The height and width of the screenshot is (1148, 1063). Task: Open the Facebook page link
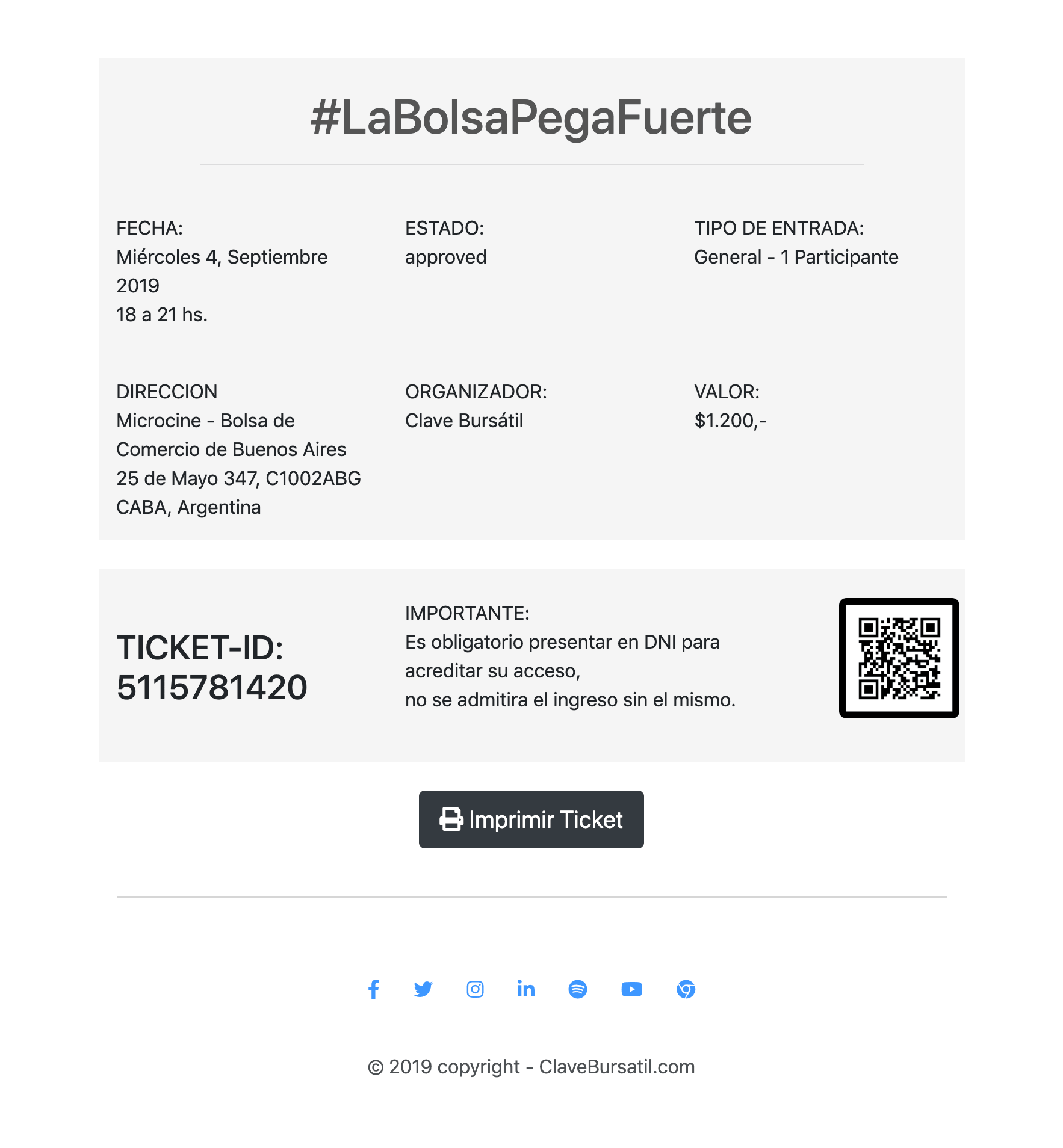coord(374,989)
